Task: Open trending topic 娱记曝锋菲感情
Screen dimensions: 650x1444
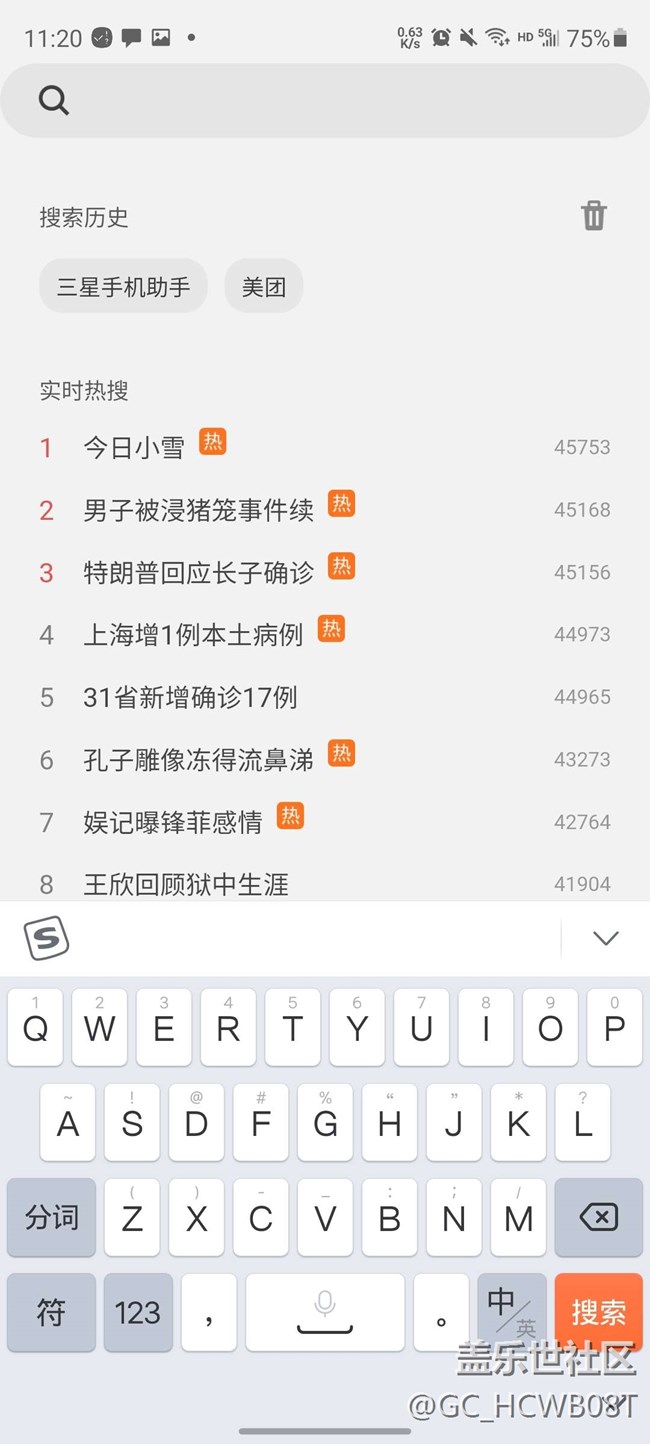Action: (172, 822)
